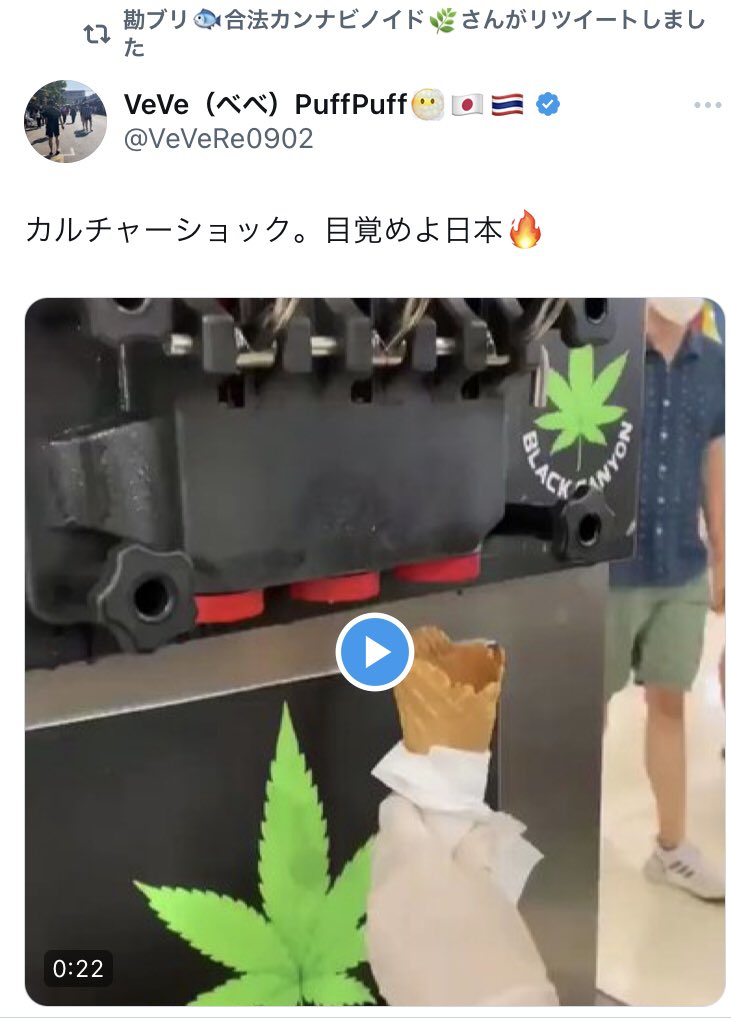Open VeVe PuffPuff's profile picture
The width and height of the screenshot is (731, 1018).
click(x=65, y=120)
